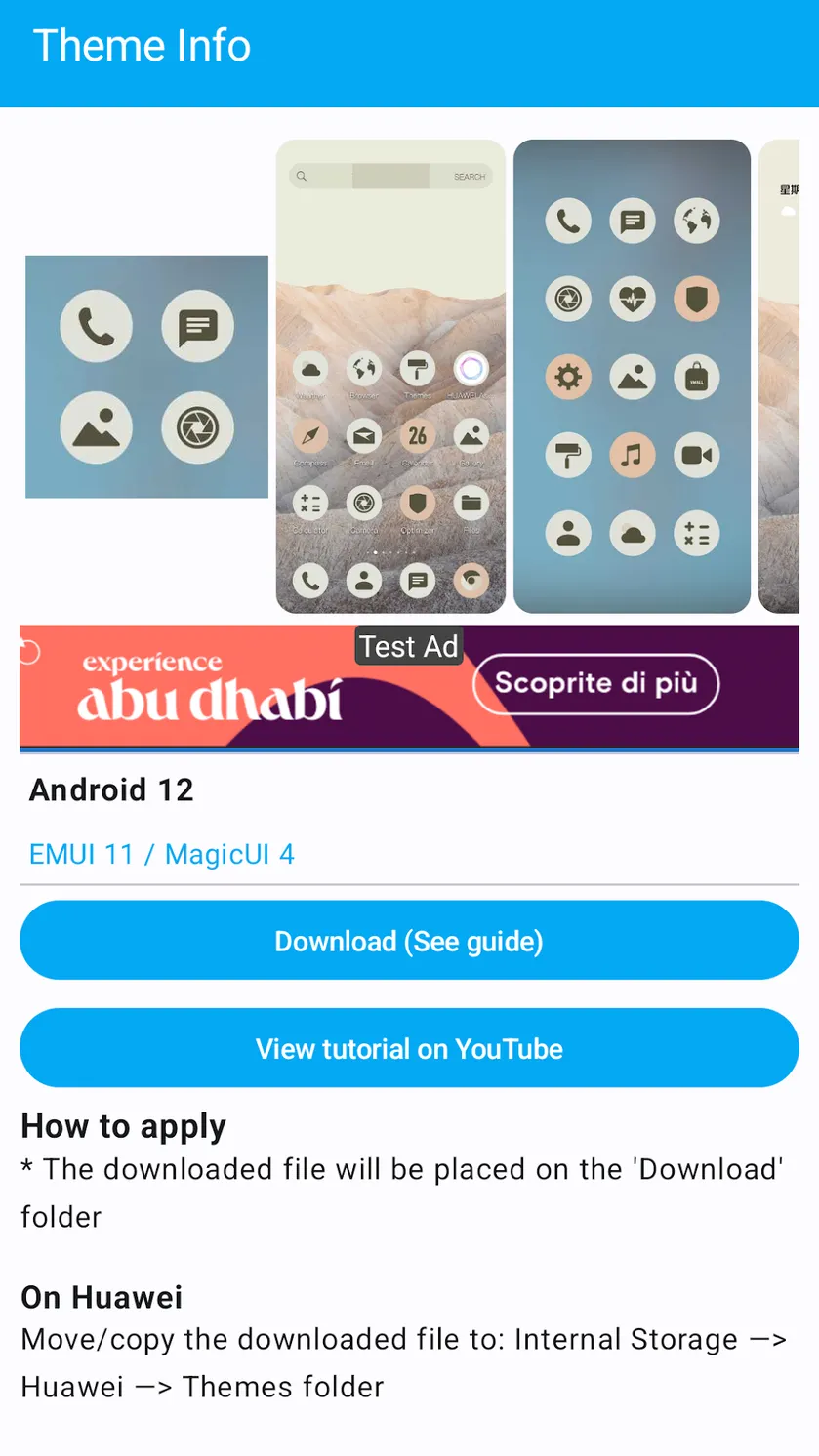Tap the Download (See guide) button

click(x=409, y=940)
